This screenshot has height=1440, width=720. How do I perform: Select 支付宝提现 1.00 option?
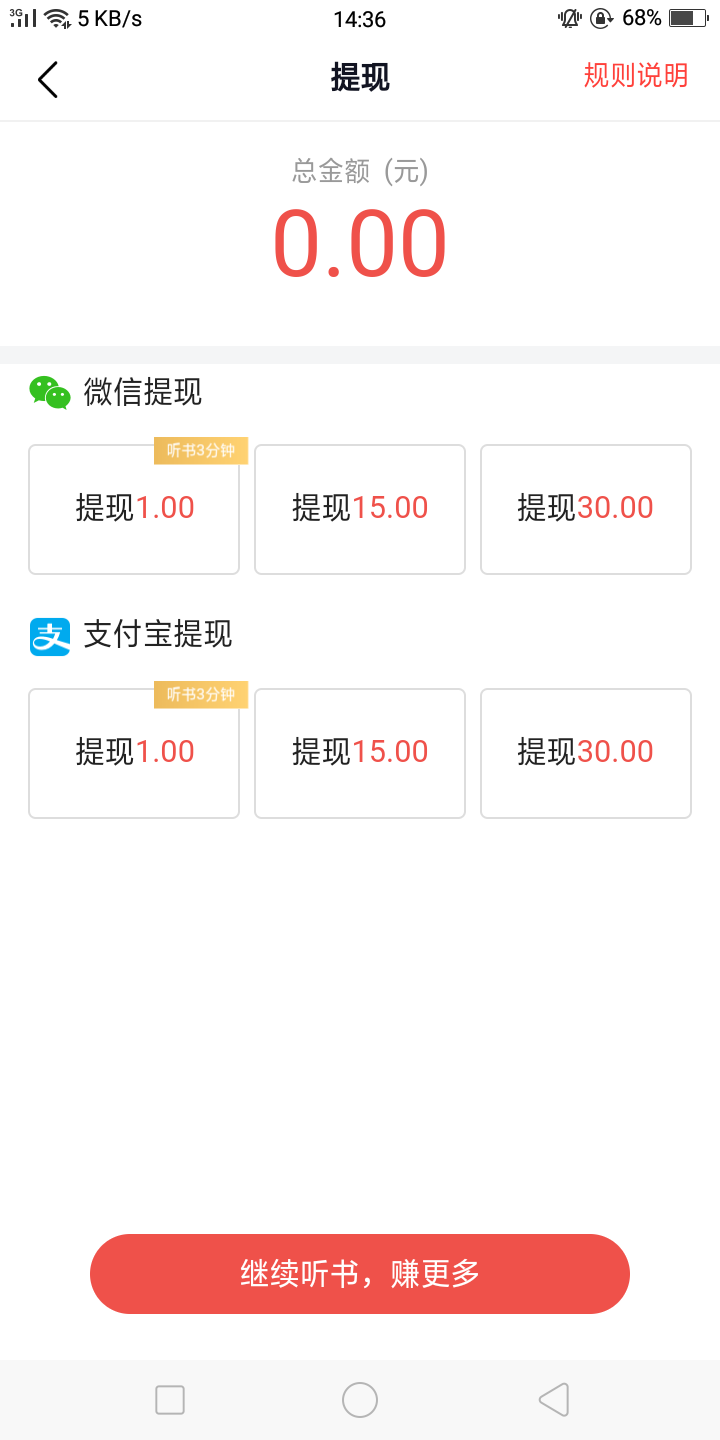pos(134,753)
